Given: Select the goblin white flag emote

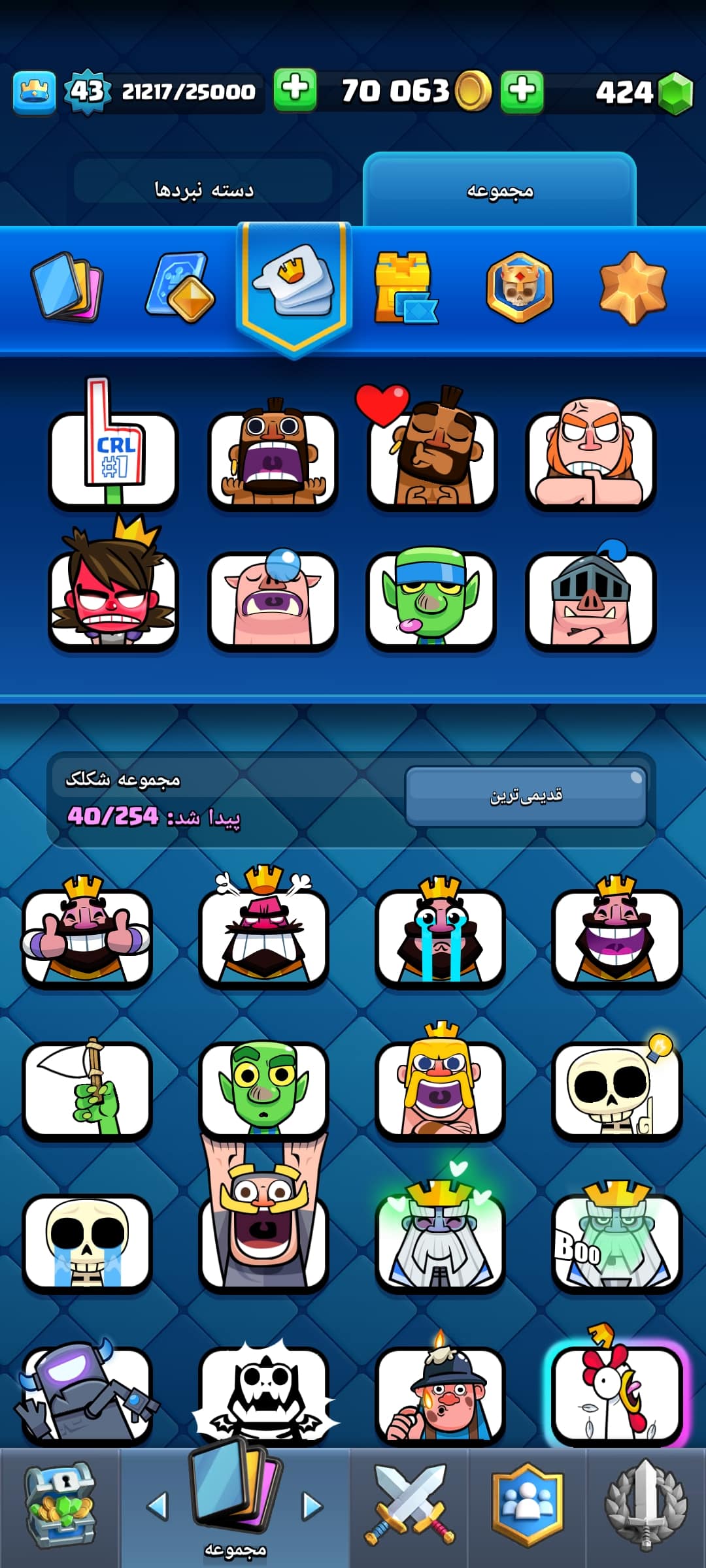Looking at the screenshot, I should pos(87,1088).
